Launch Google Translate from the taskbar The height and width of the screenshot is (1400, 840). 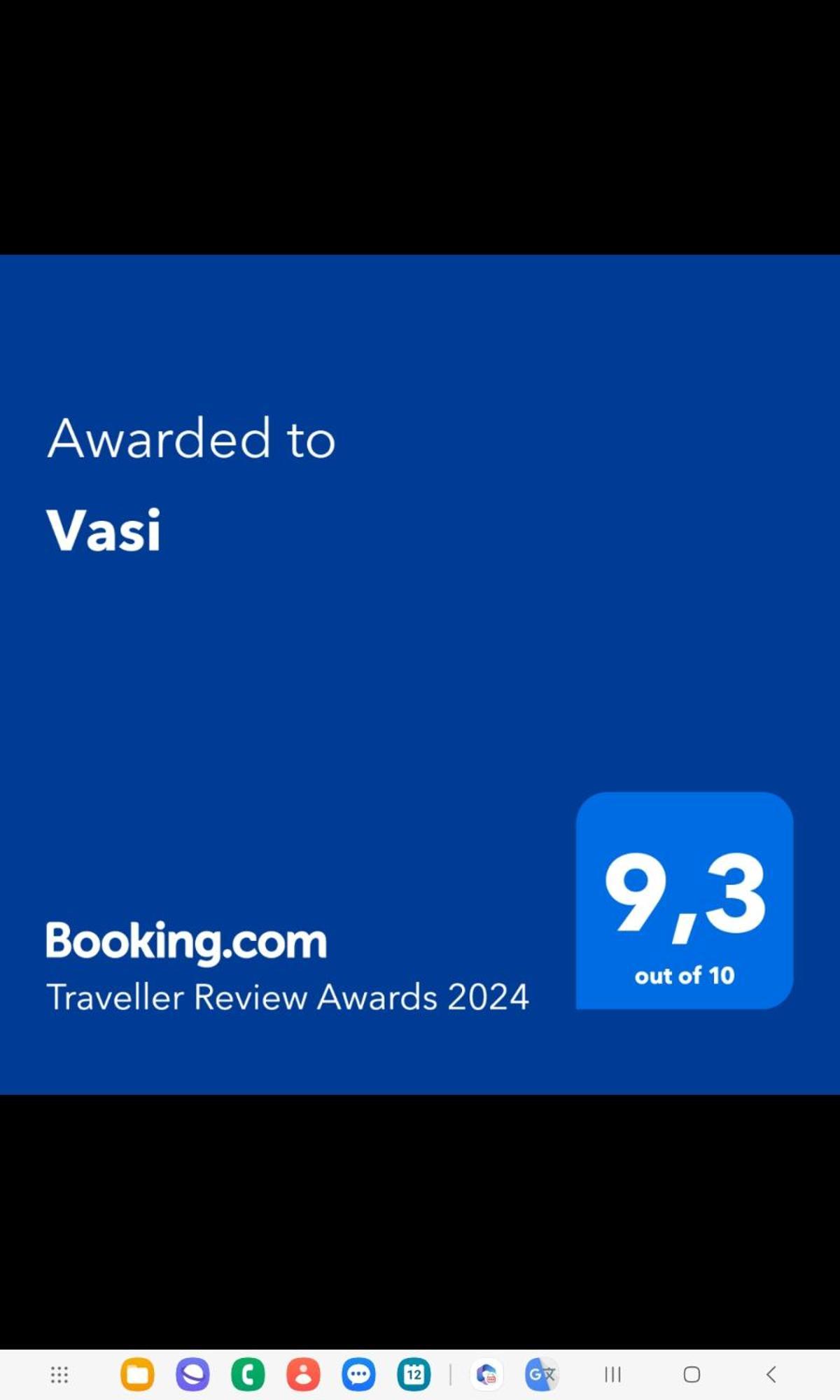[541, 1374]
